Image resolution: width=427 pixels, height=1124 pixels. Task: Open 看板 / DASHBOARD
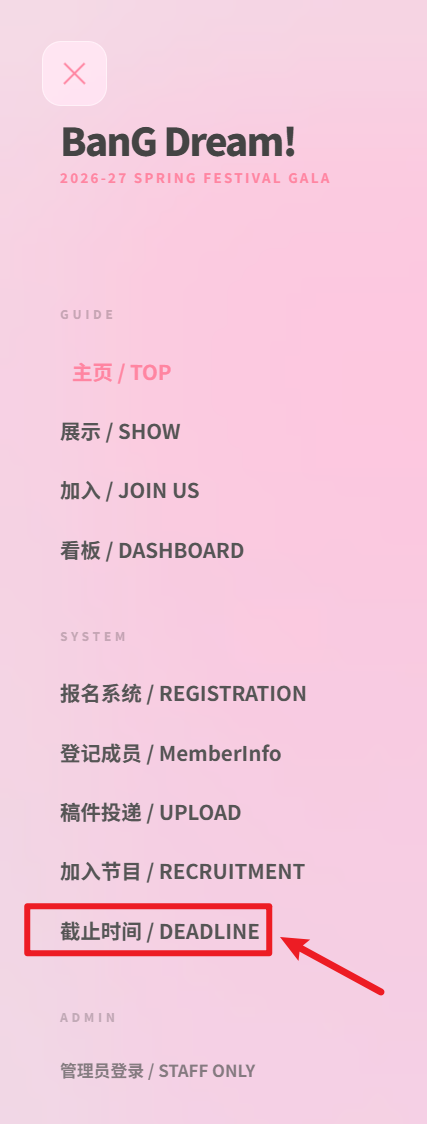152,551
